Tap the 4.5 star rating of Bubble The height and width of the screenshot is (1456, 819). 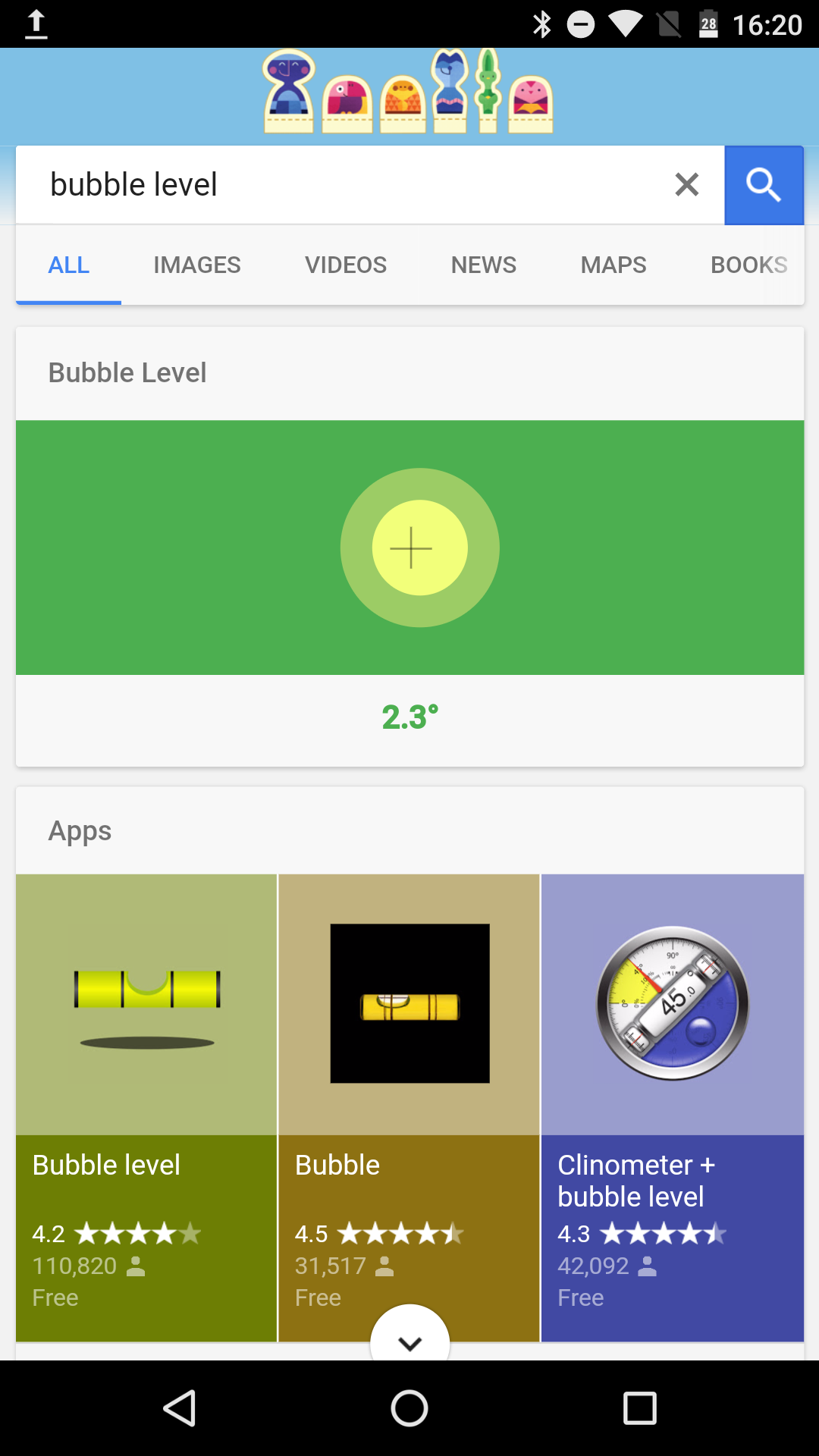coord(378,1234)
